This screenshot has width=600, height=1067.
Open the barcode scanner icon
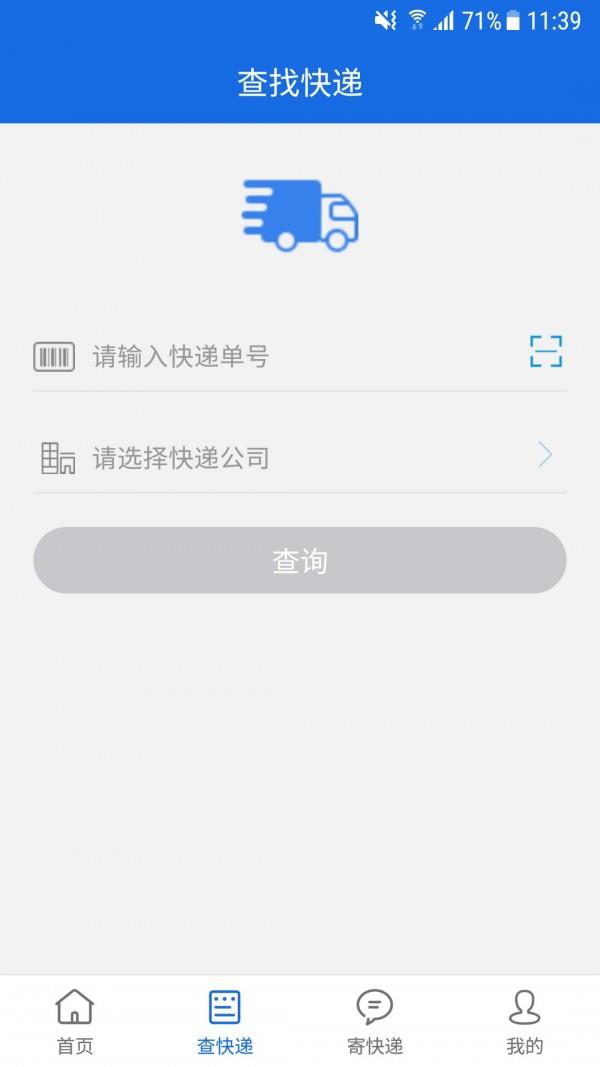tap(545, 352)
